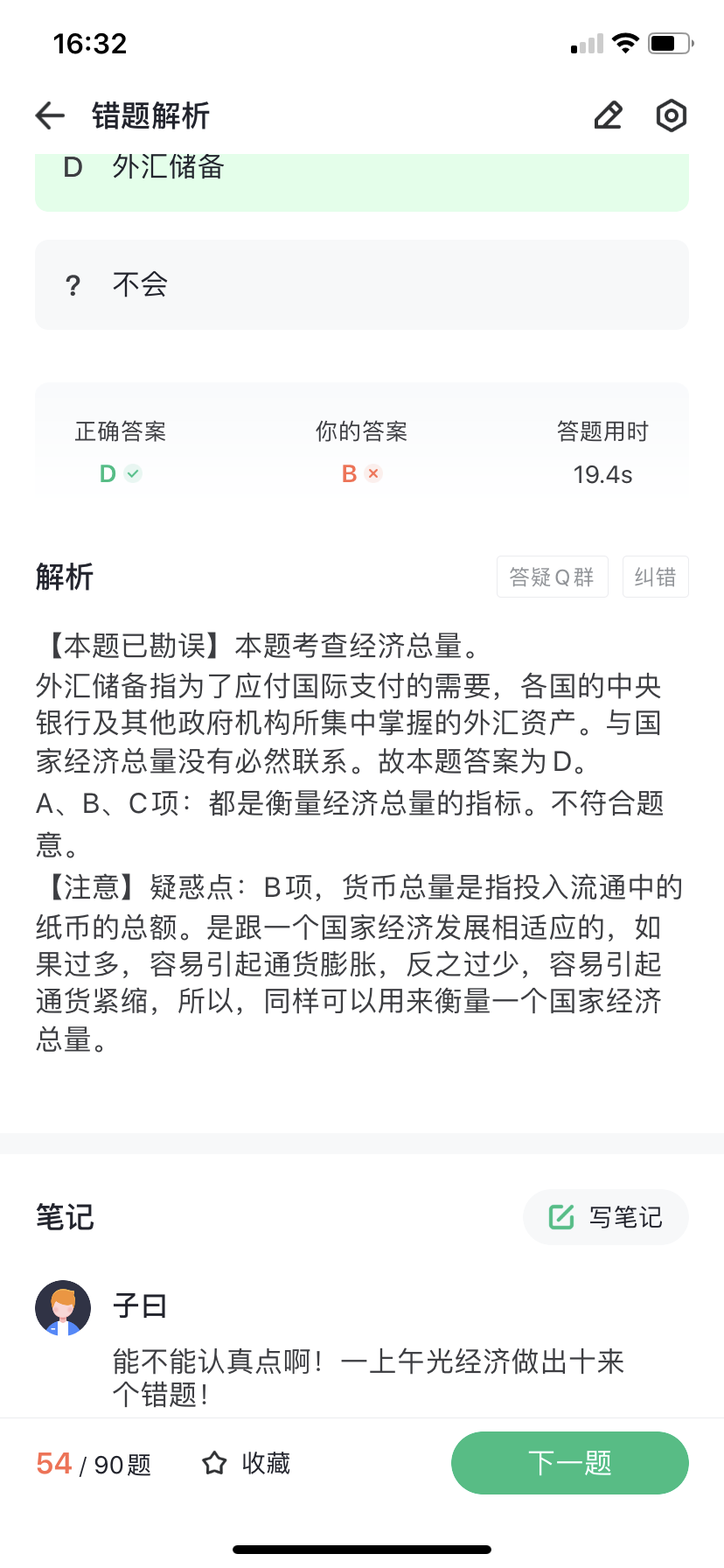Select the 不会 option
The width and height of the screenshot is (724, 1568).
362,285
